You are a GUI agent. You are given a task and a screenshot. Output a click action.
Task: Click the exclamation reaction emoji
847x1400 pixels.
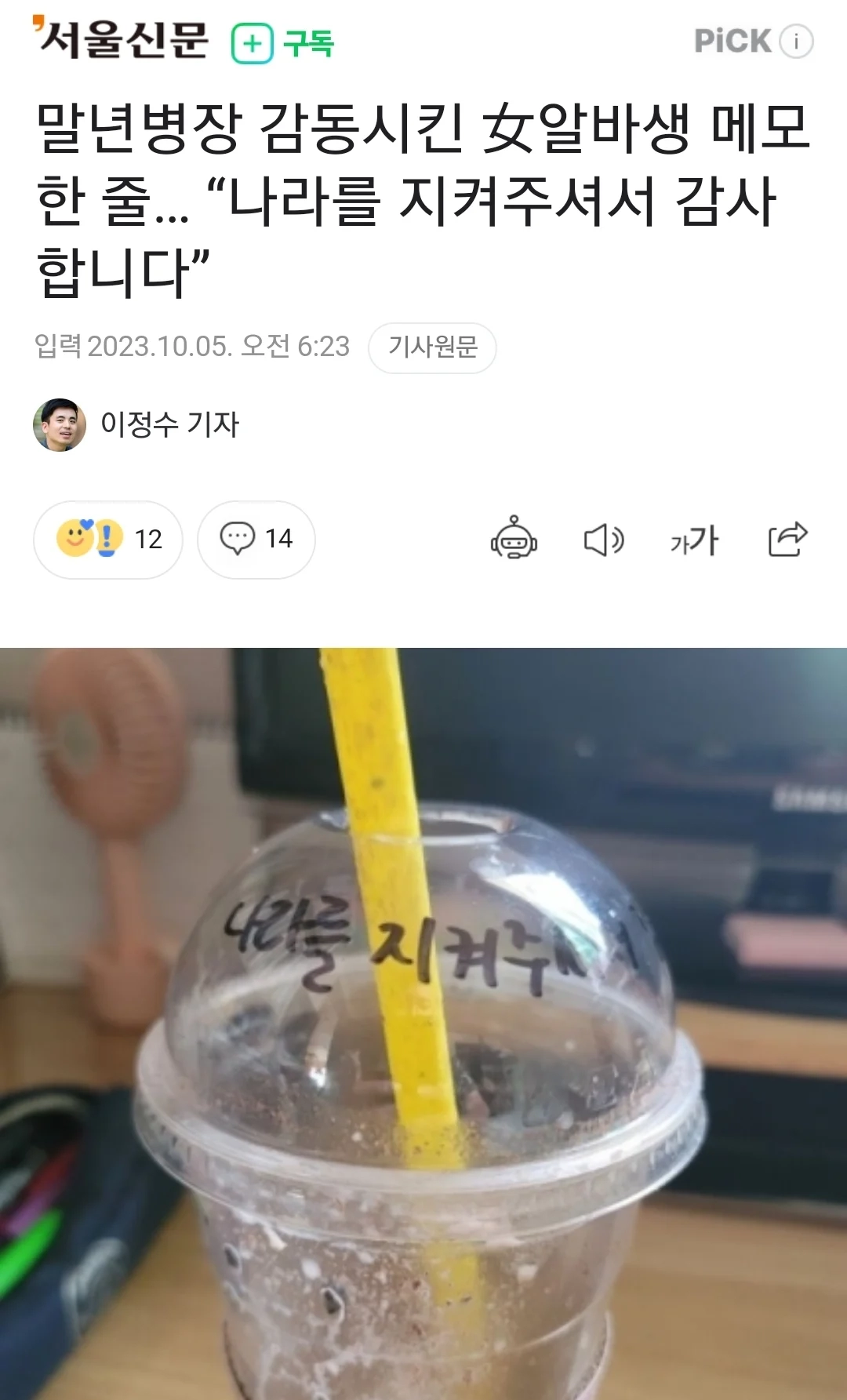(x=109, y=537)
